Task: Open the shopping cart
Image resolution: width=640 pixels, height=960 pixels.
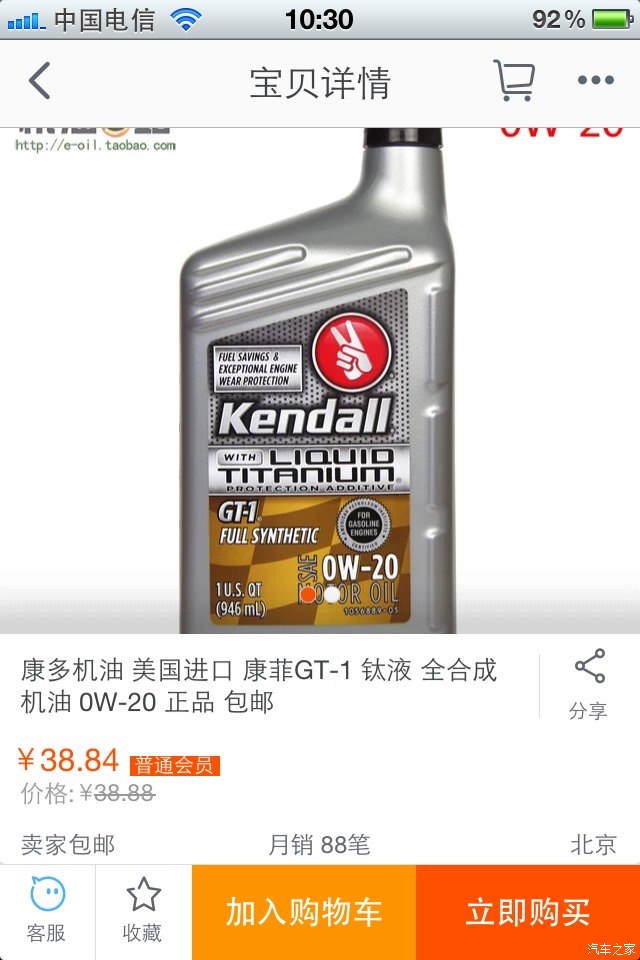Action: [513, 81]
